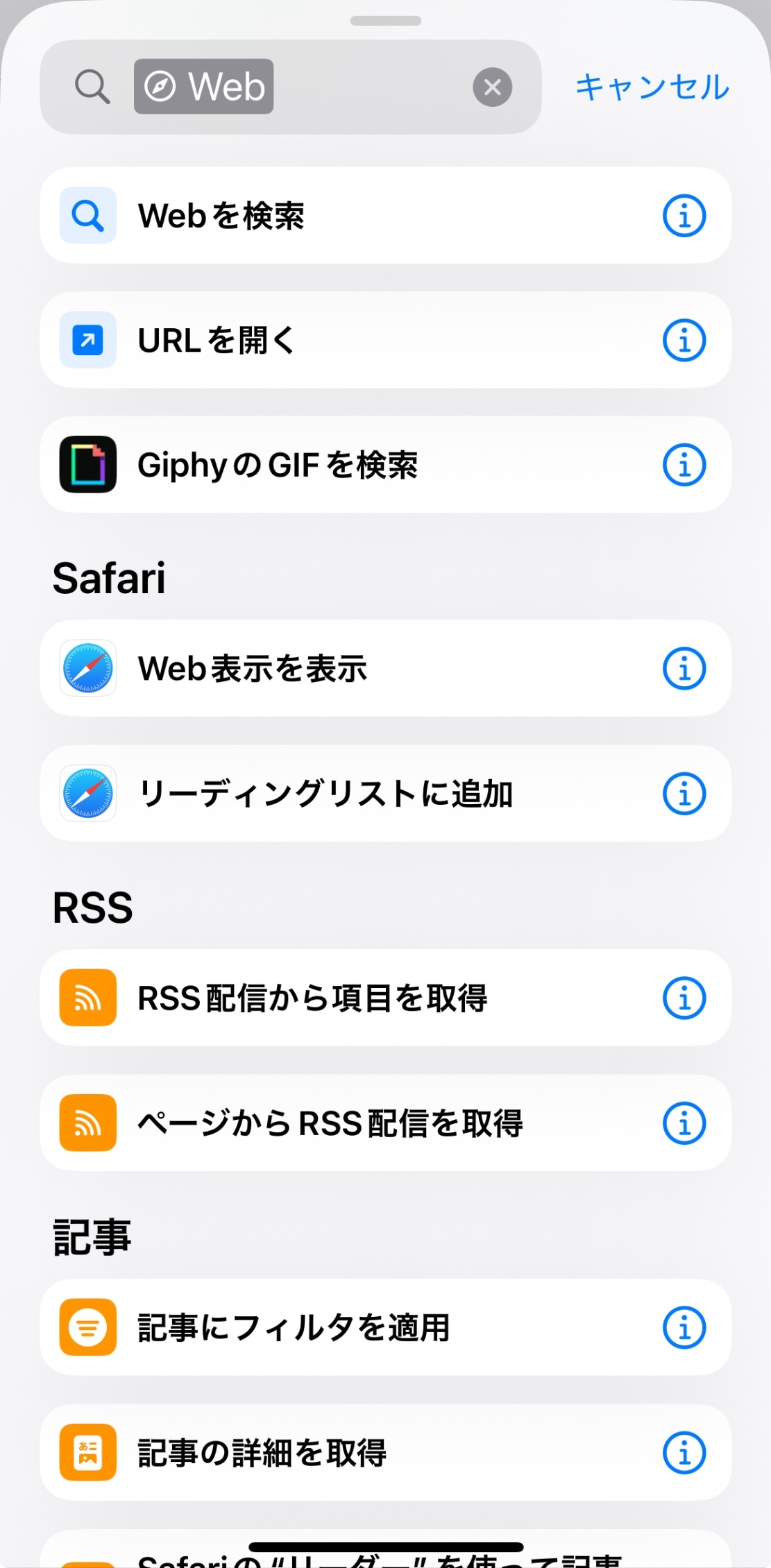This screenshot has height=1568, width=771.
Task: Open info for URLを開く
Action: [x=684, y=340]
